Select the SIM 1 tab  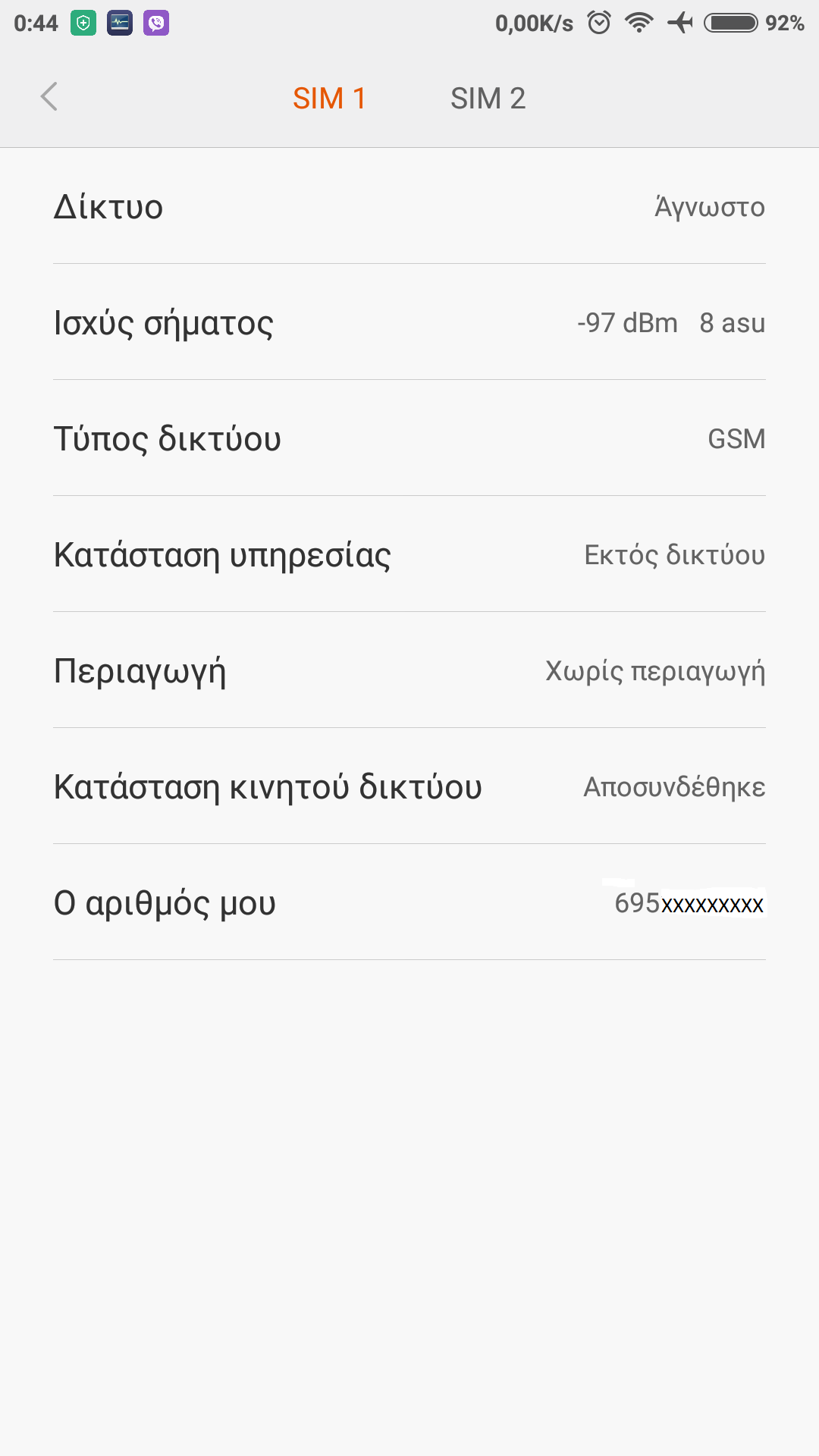pyautogui.click(x=329, y=99)
